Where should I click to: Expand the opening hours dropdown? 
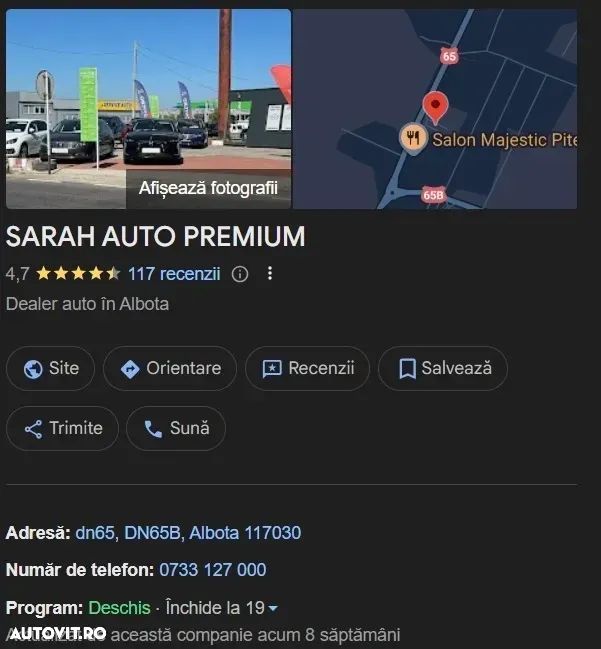[273, 608]
